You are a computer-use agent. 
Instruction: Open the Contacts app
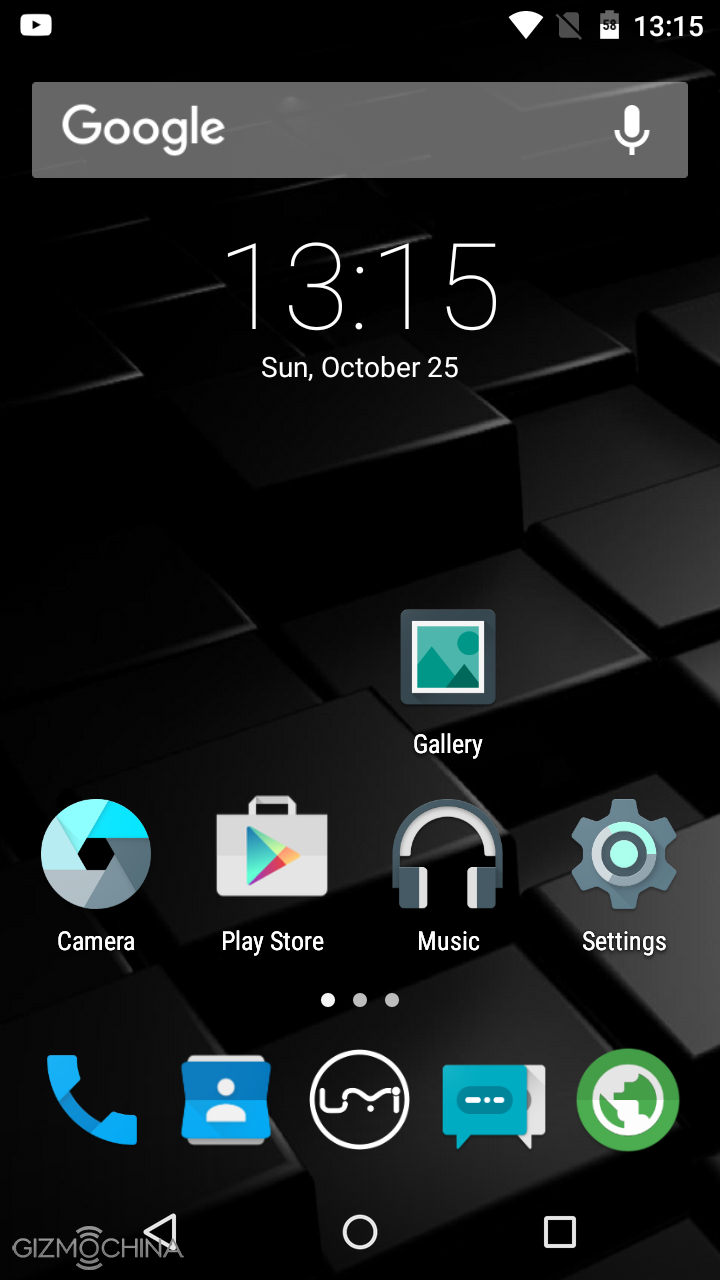point(226,1100)
